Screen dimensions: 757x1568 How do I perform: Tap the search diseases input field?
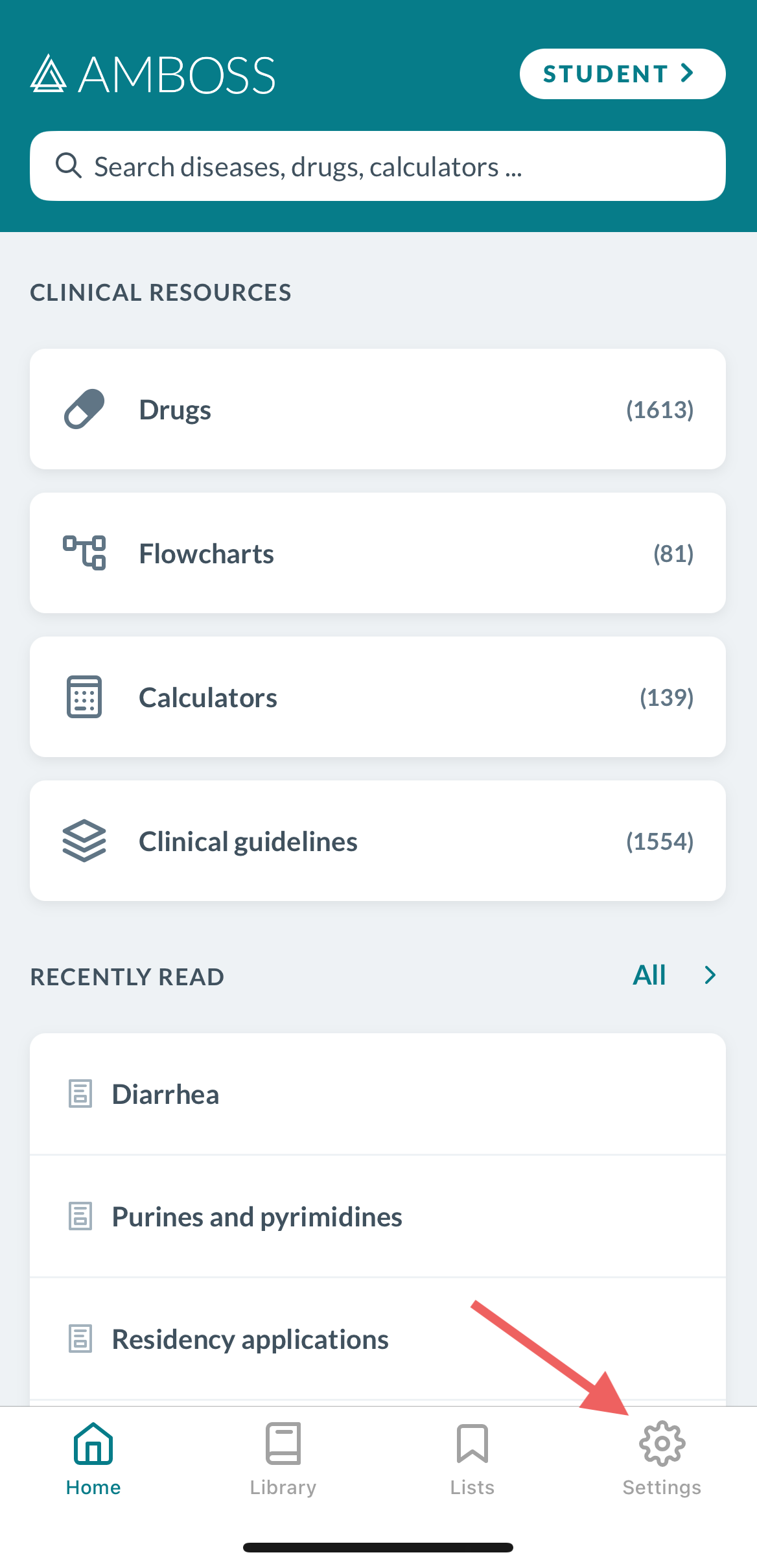(x=378, y=165)
